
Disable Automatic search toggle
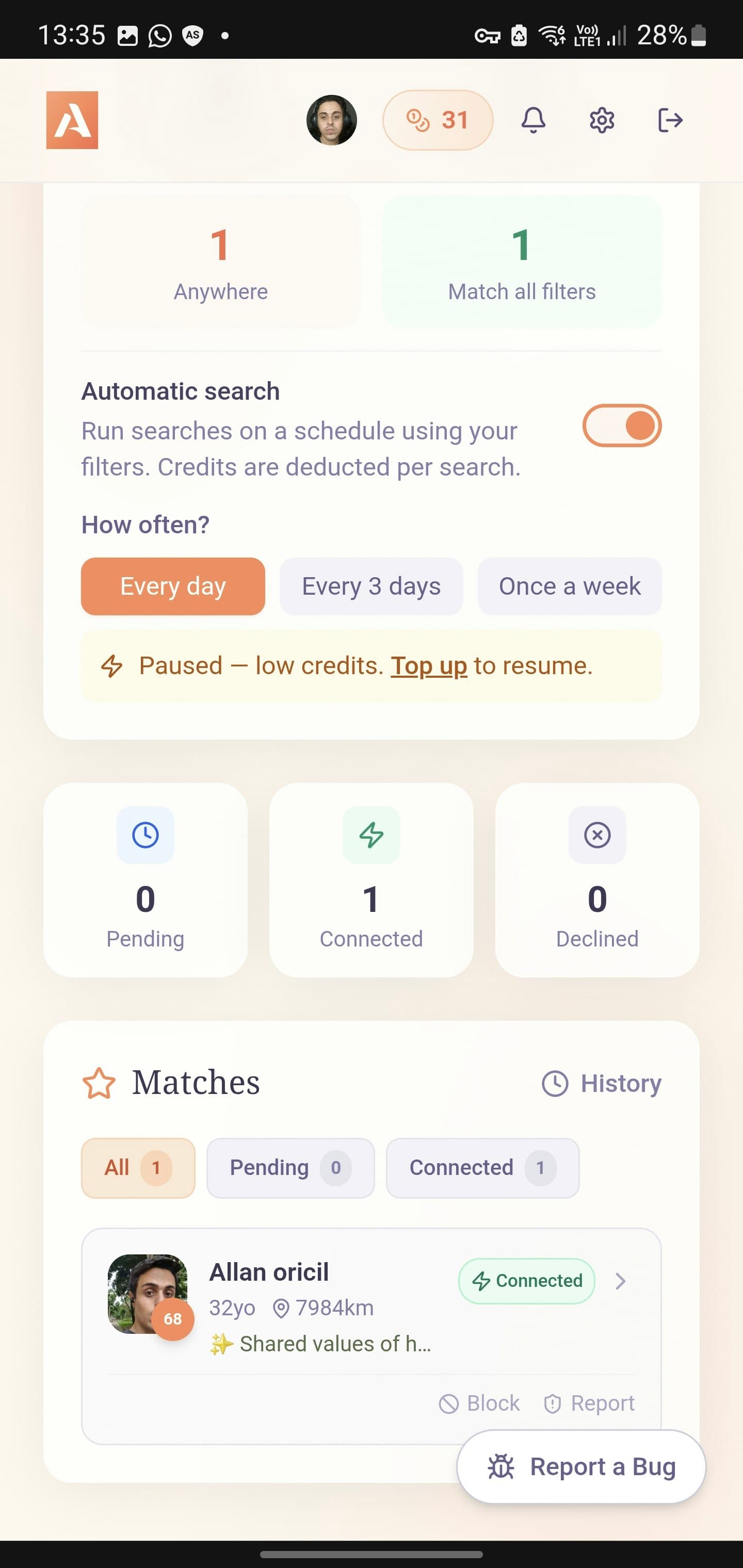click(622, 426)
